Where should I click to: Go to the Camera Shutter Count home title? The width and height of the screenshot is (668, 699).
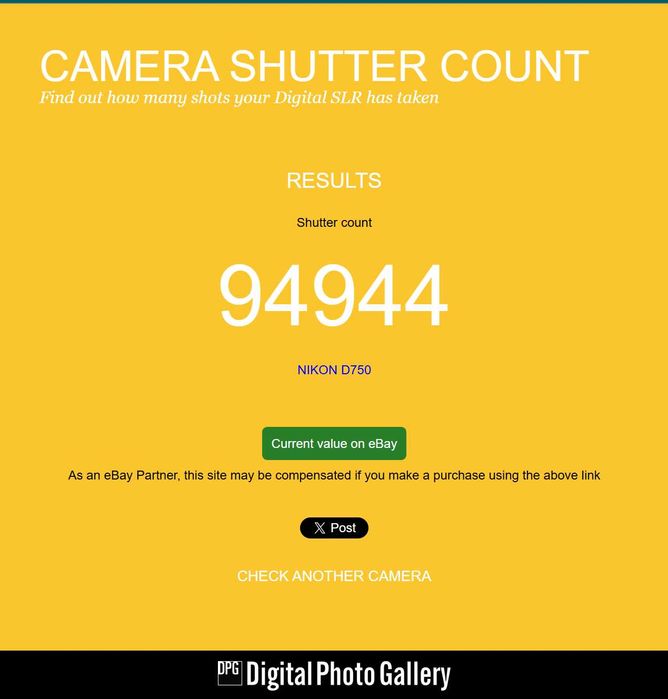(314, 66)
